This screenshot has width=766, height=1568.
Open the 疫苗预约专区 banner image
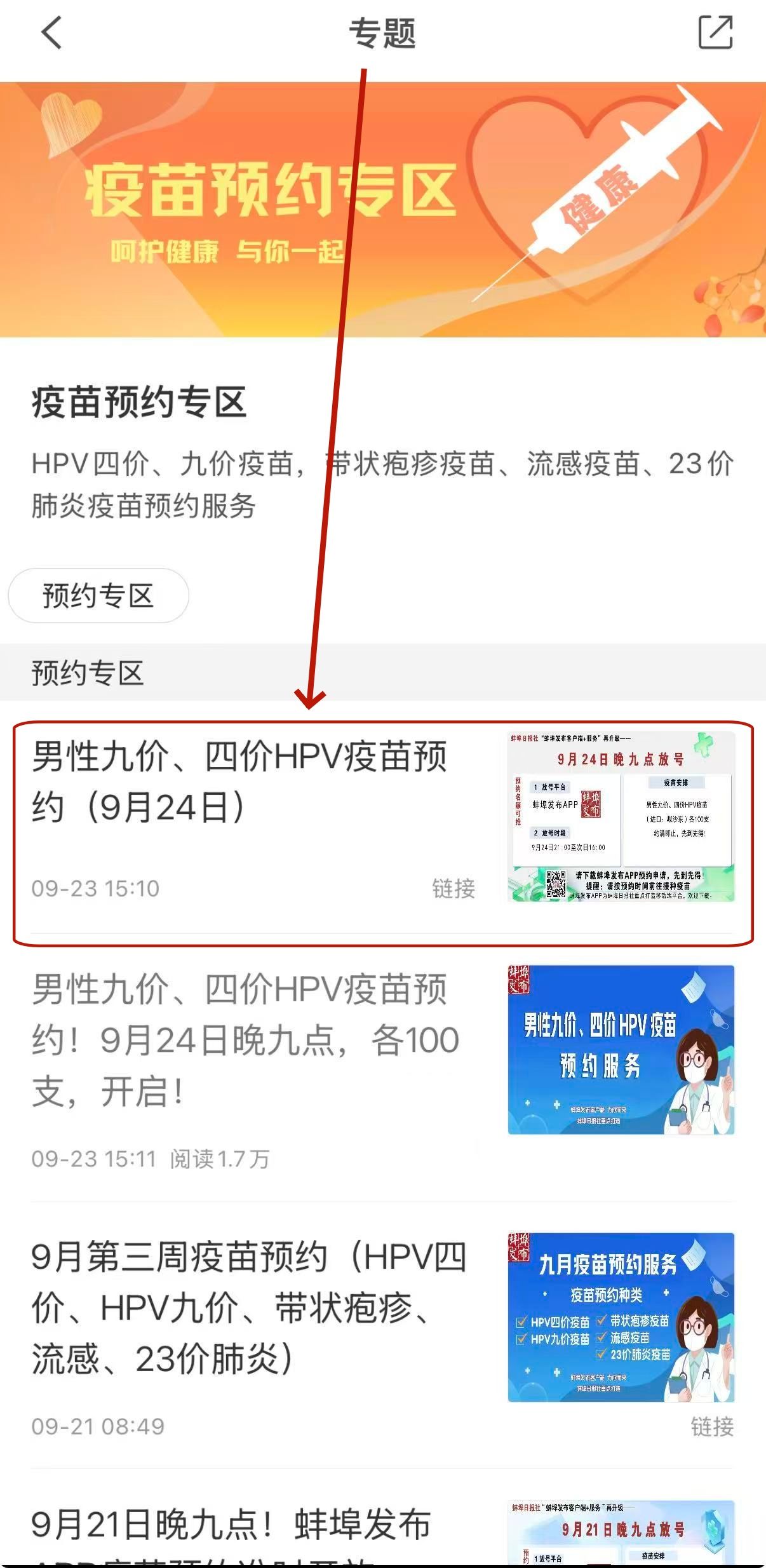tap(382, 210)
